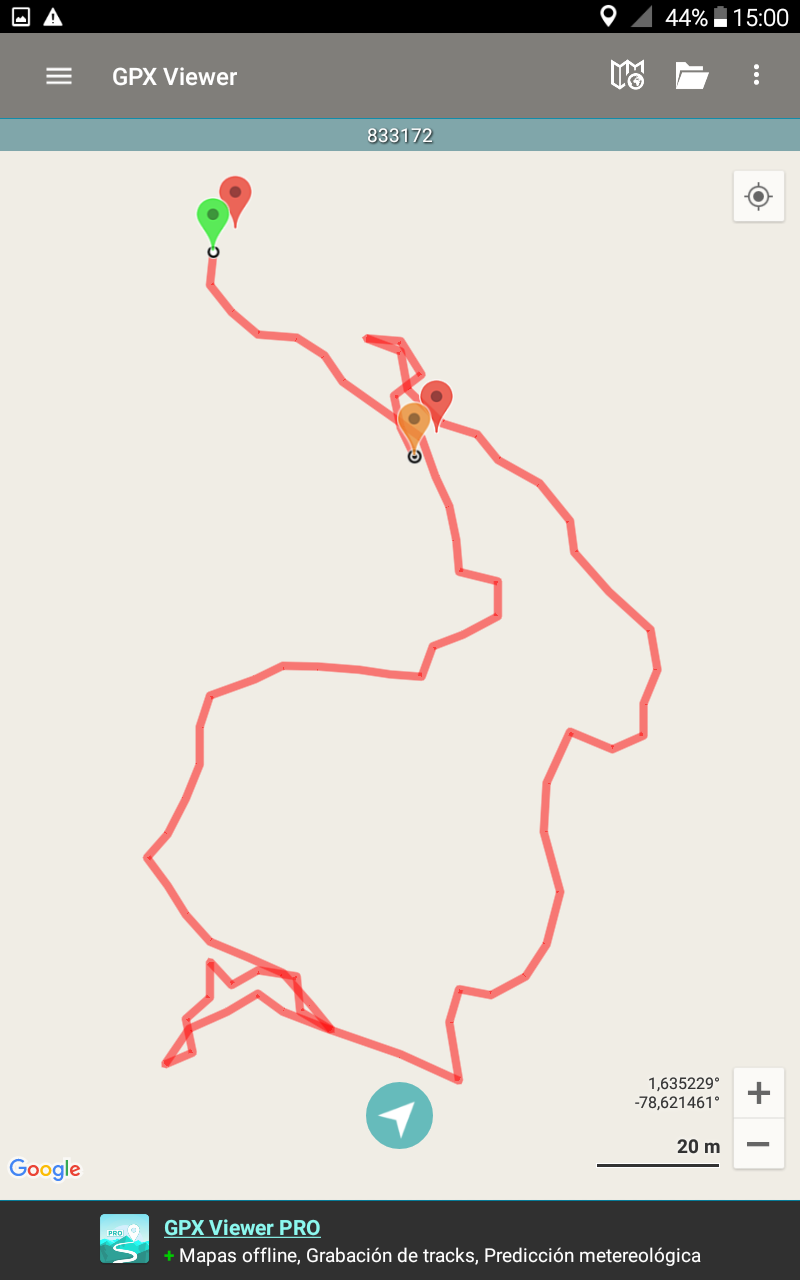Open the navigation drawer menu
800x1280 pixels.
click(x=59, y=76)
